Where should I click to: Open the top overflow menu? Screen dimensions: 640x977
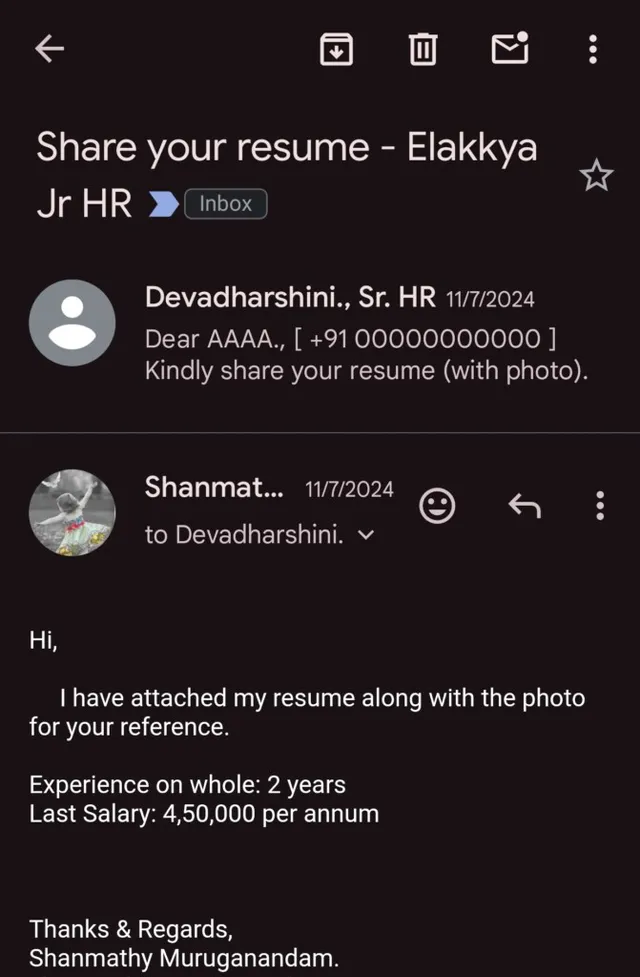pyautogui.click(x=593, y=48)
